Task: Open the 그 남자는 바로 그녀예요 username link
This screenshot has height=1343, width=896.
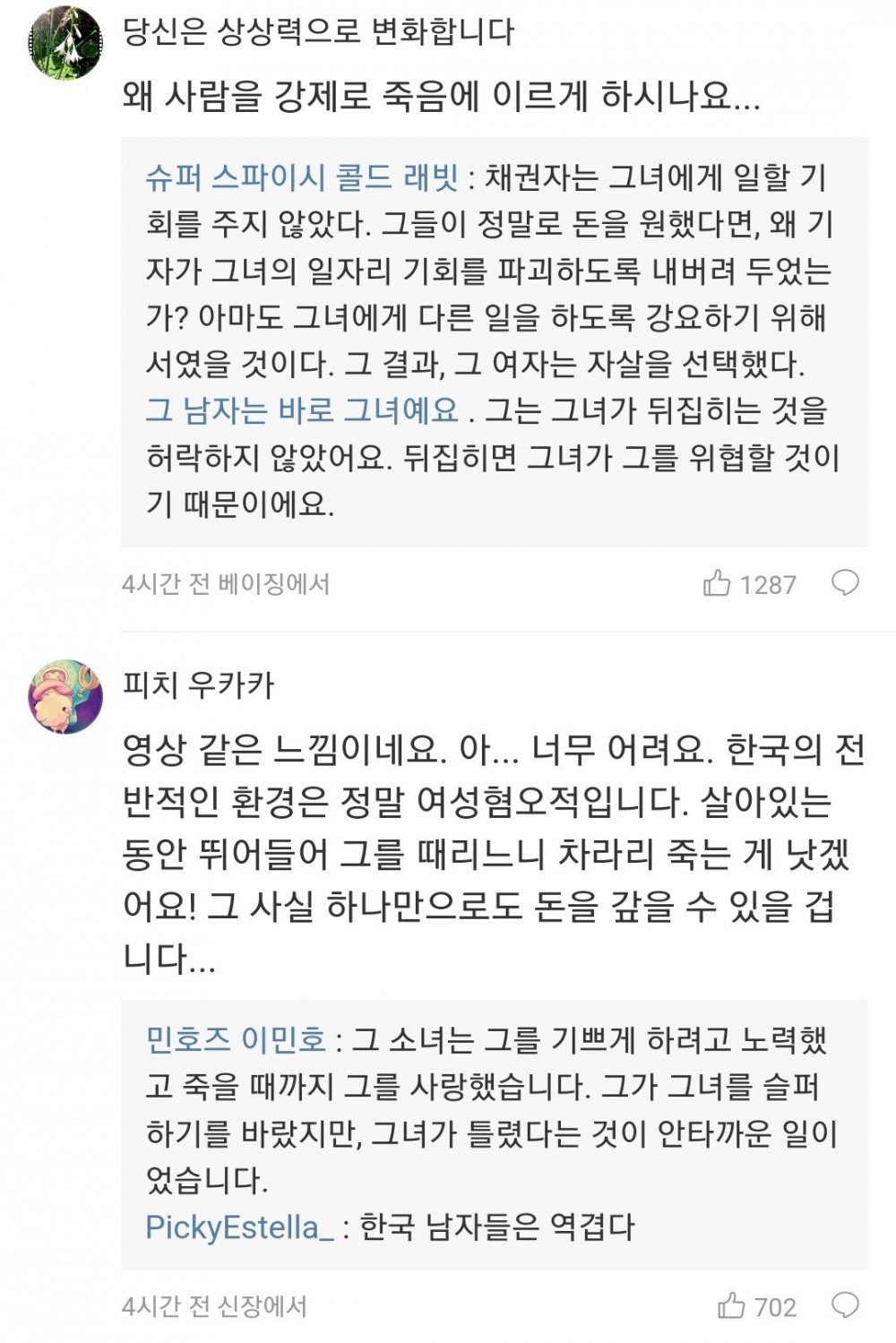Action: pos(302,410)
